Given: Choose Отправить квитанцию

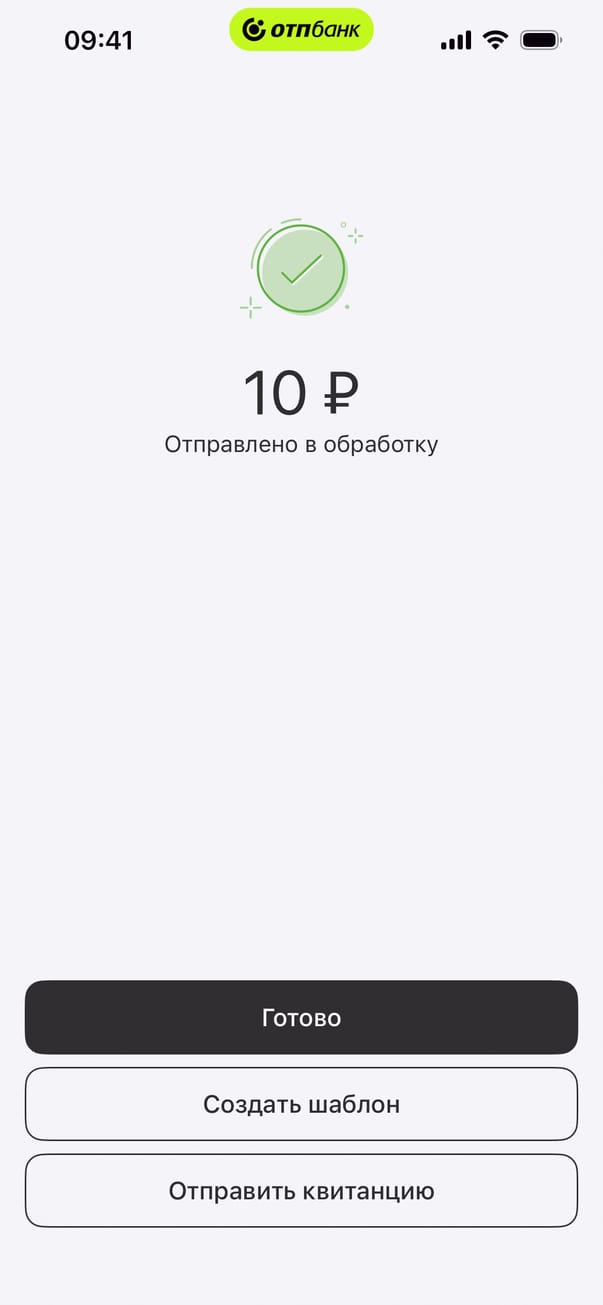Looking at the screenshot, I should [301, 1191].
